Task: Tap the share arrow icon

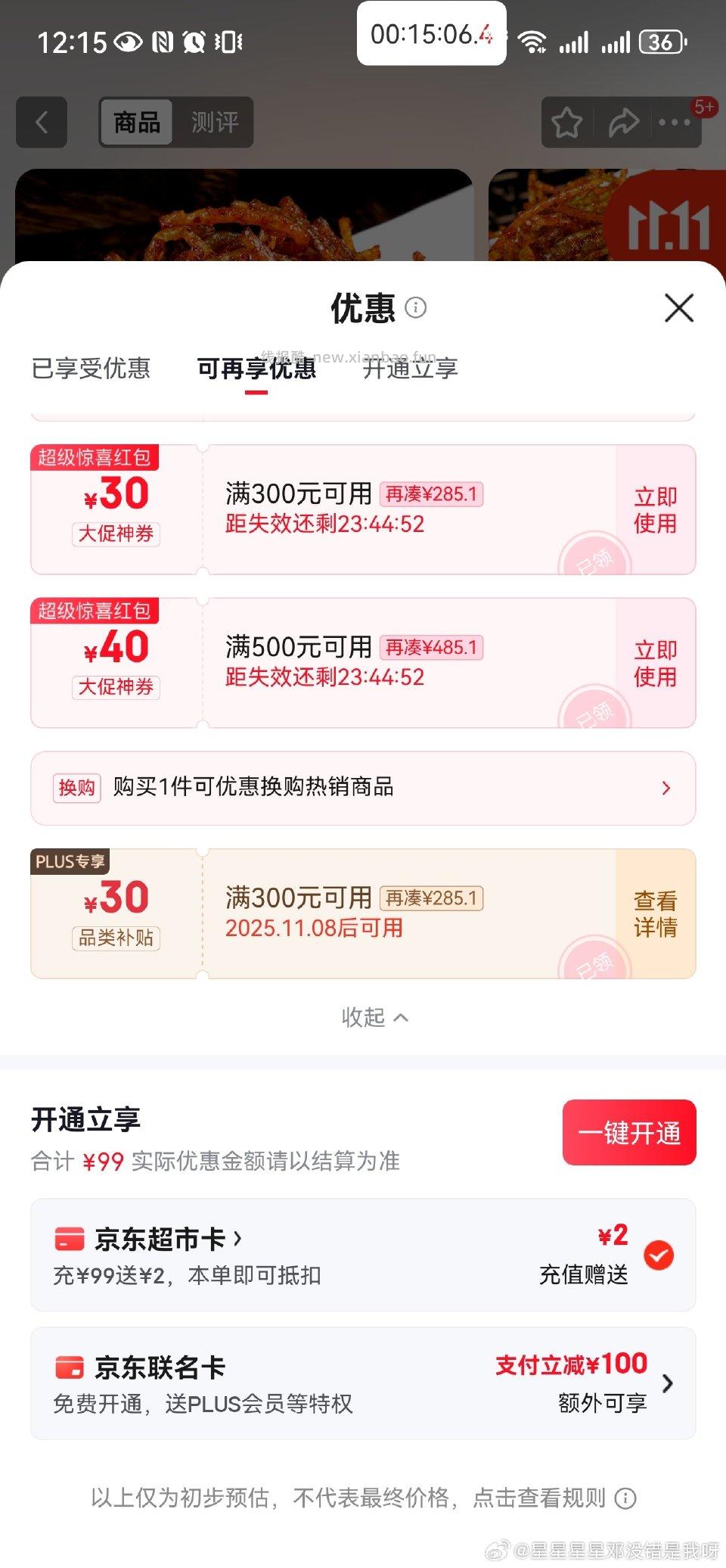Action: click(623, 121)
